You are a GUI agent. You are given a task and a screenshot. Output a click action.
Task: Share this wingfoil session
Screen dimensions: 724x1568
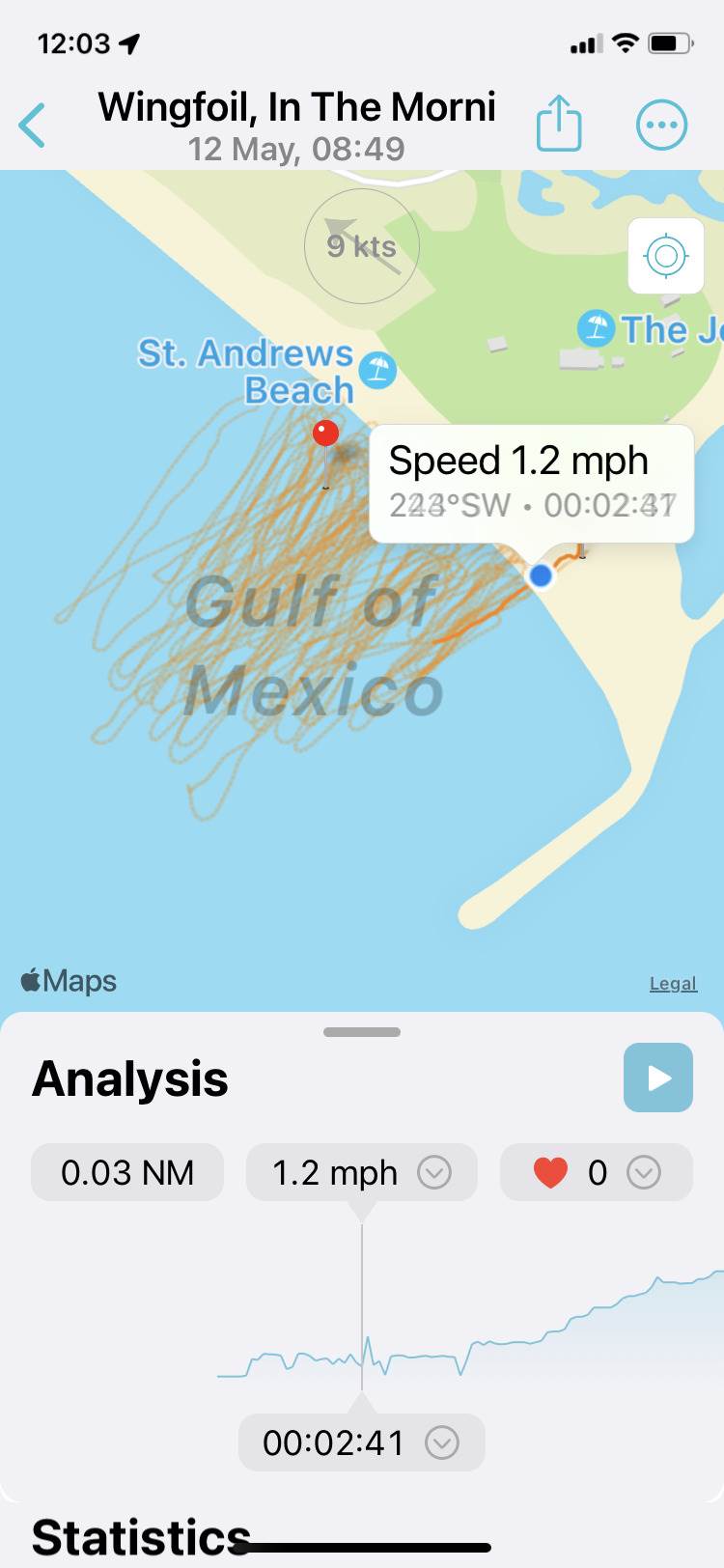[x=559, y=125]
